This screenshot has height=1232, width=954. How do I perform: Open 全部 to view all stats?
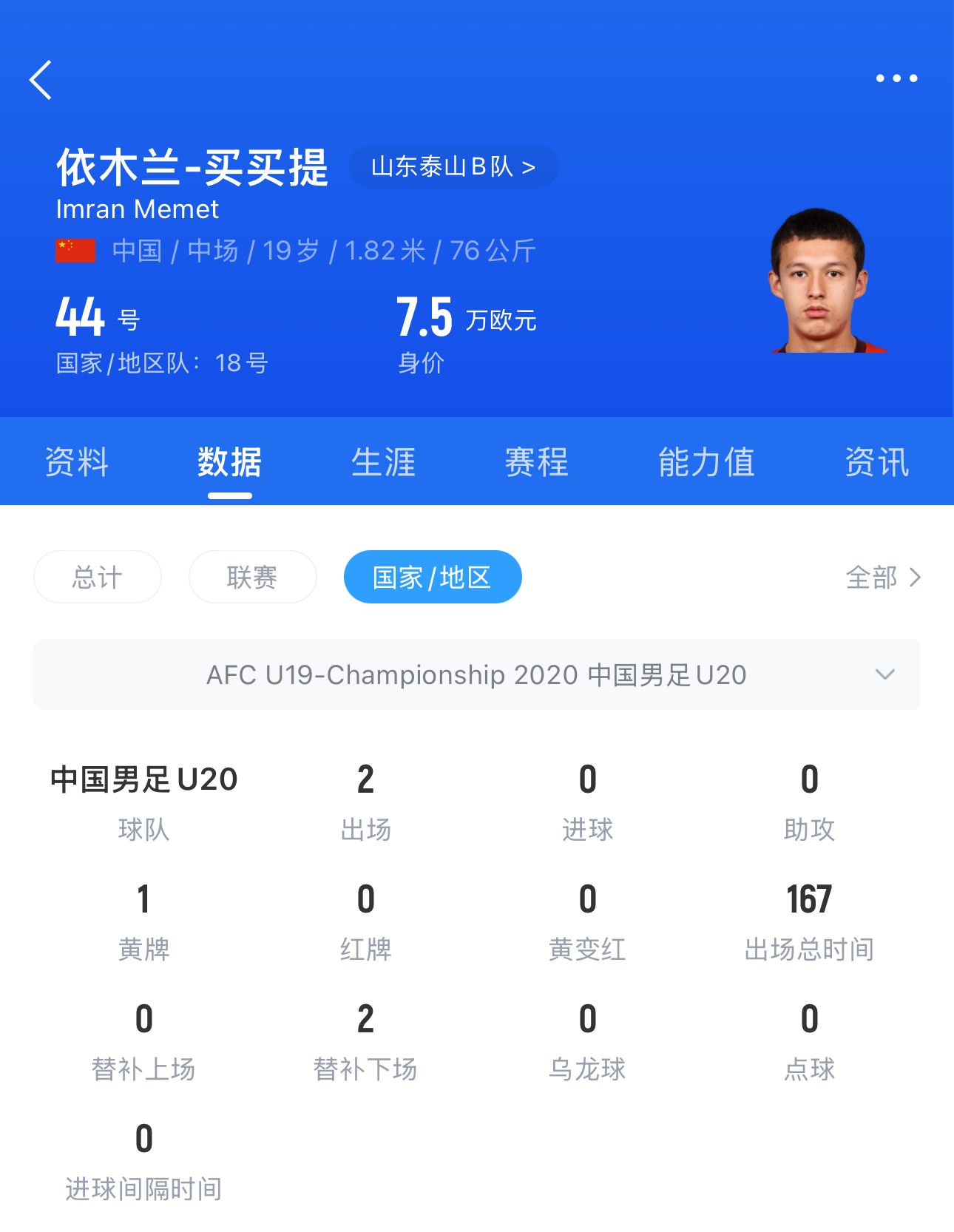(x=883, y=577)
